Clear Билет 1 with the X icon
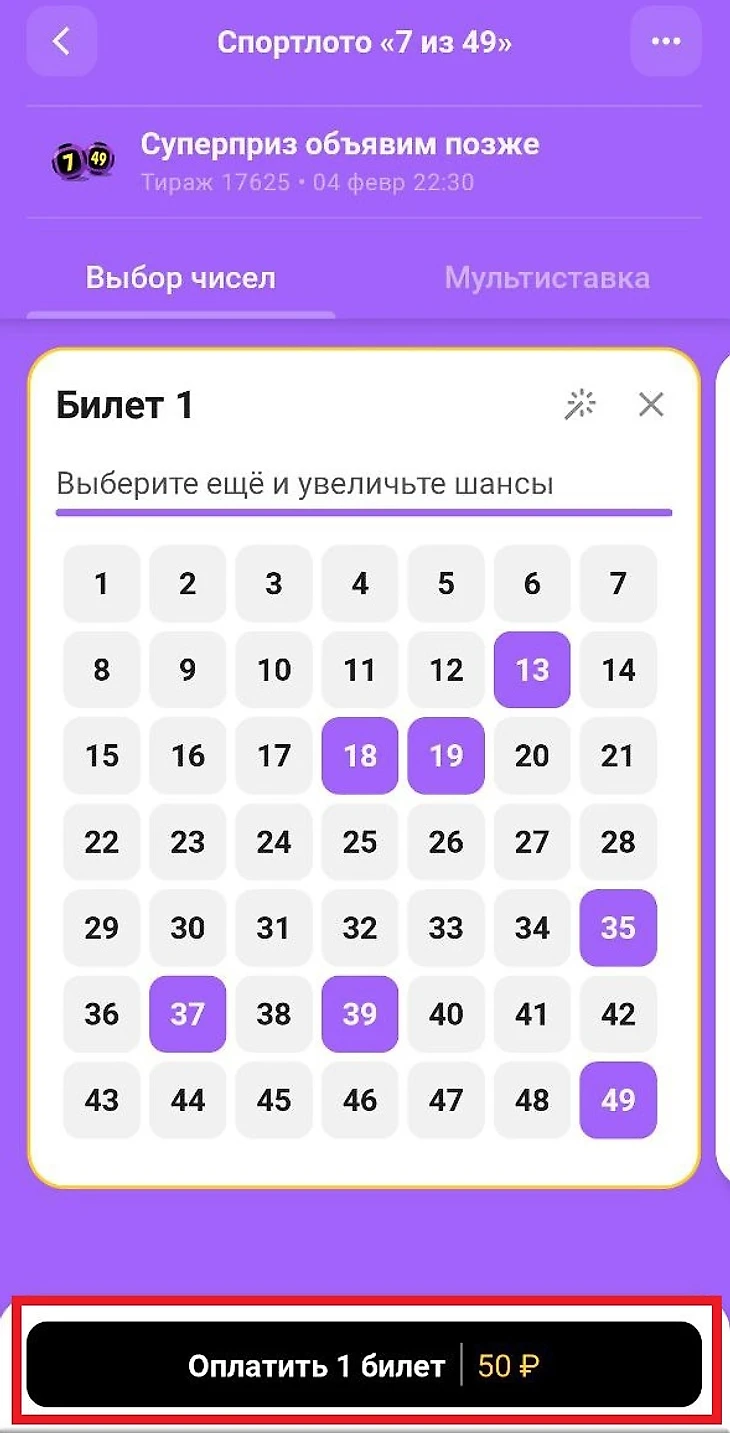Screen dimensions: 730x1433 651,405
